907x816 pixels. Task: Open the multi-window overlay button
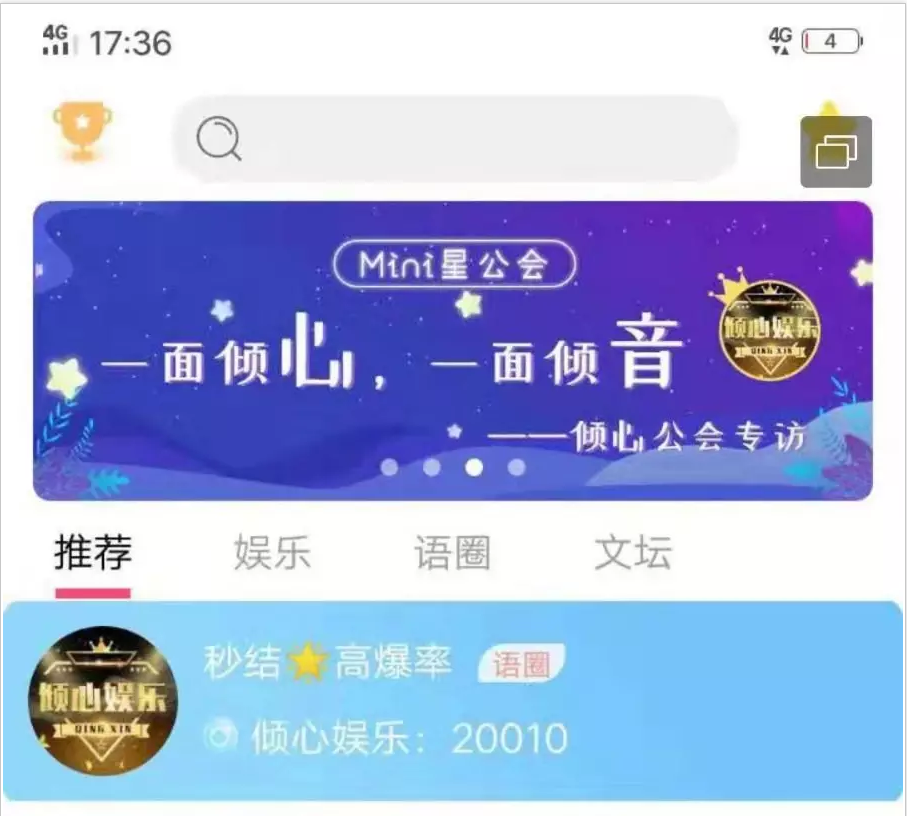tap(836, 152)
